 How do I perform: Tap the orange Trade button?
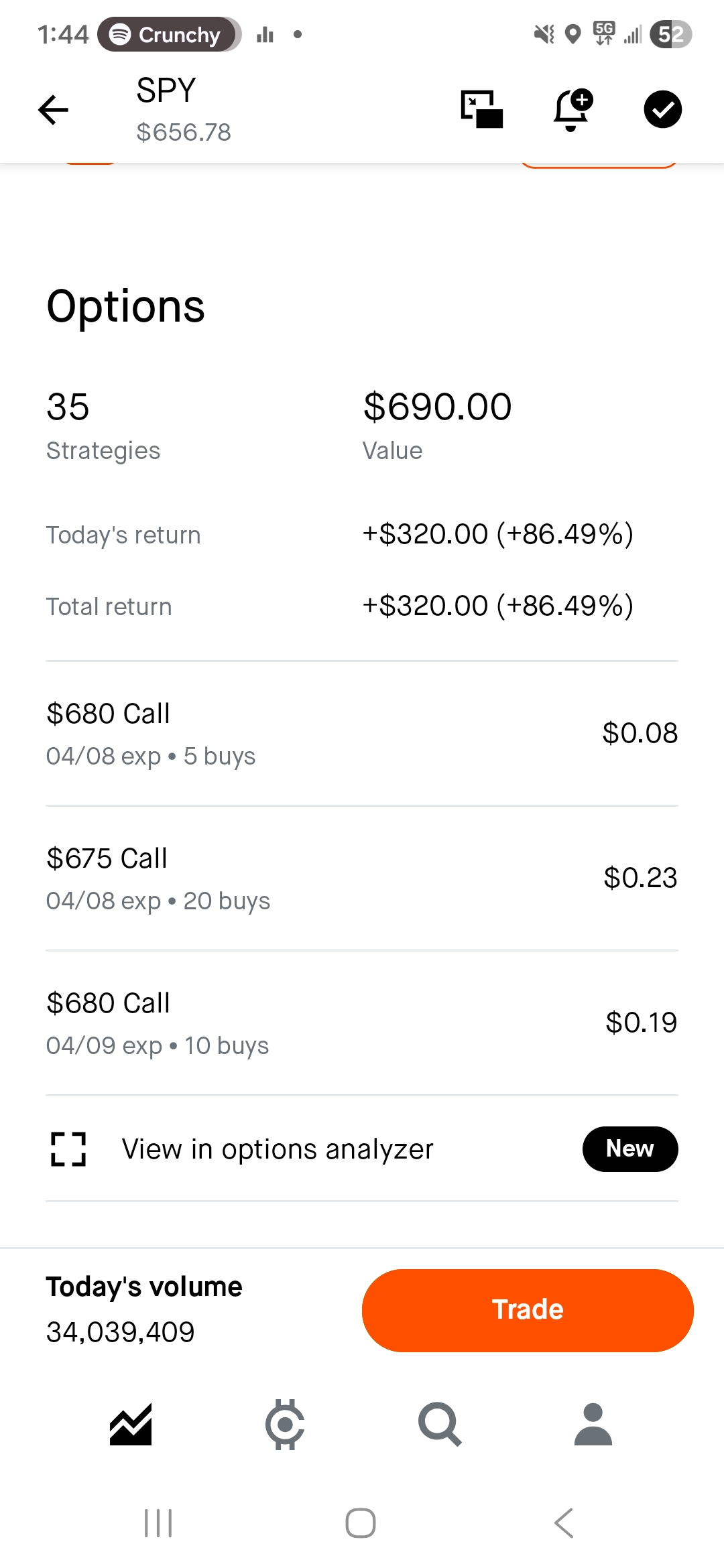[x=528, y=1310]
